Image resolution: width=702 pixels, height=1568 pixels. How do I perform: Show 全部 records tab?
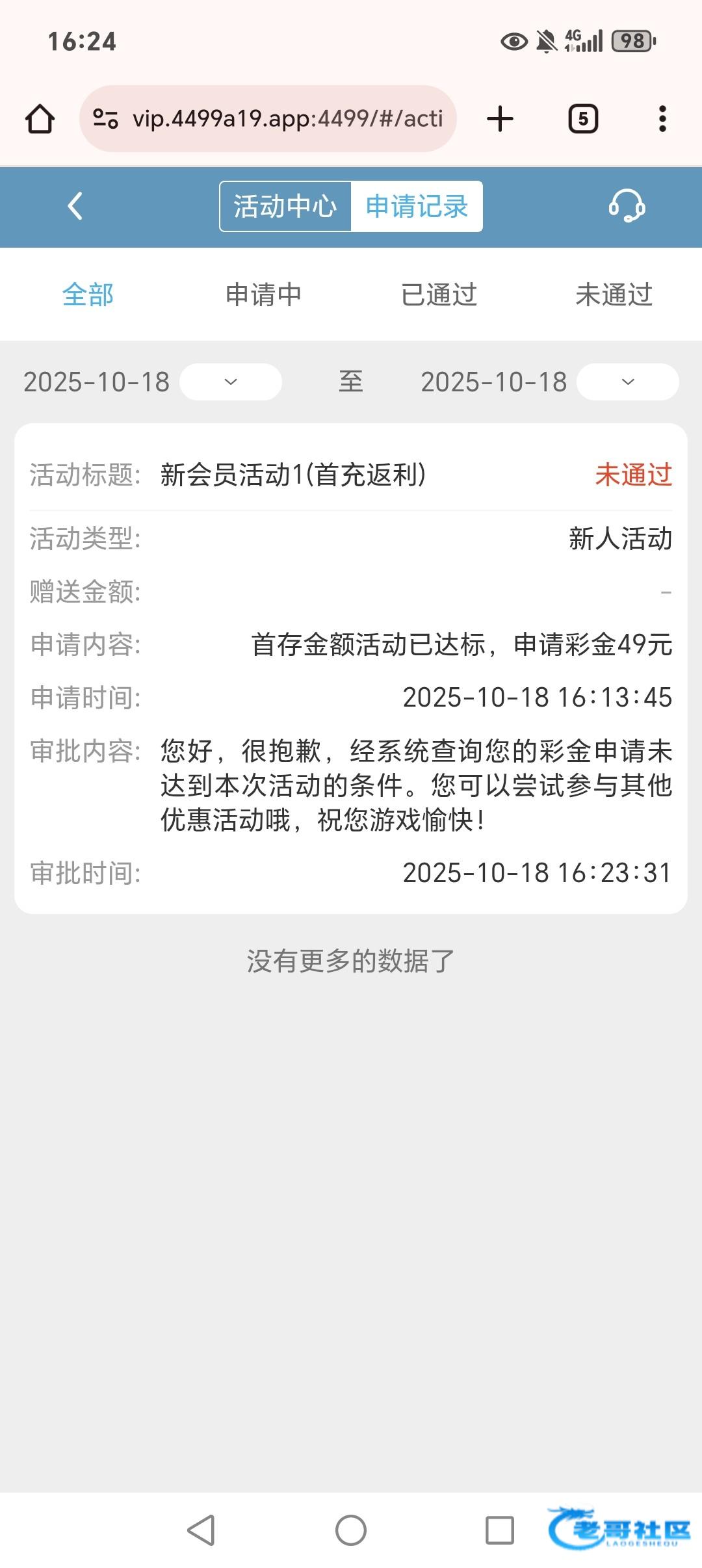click(x=88, y=294)
